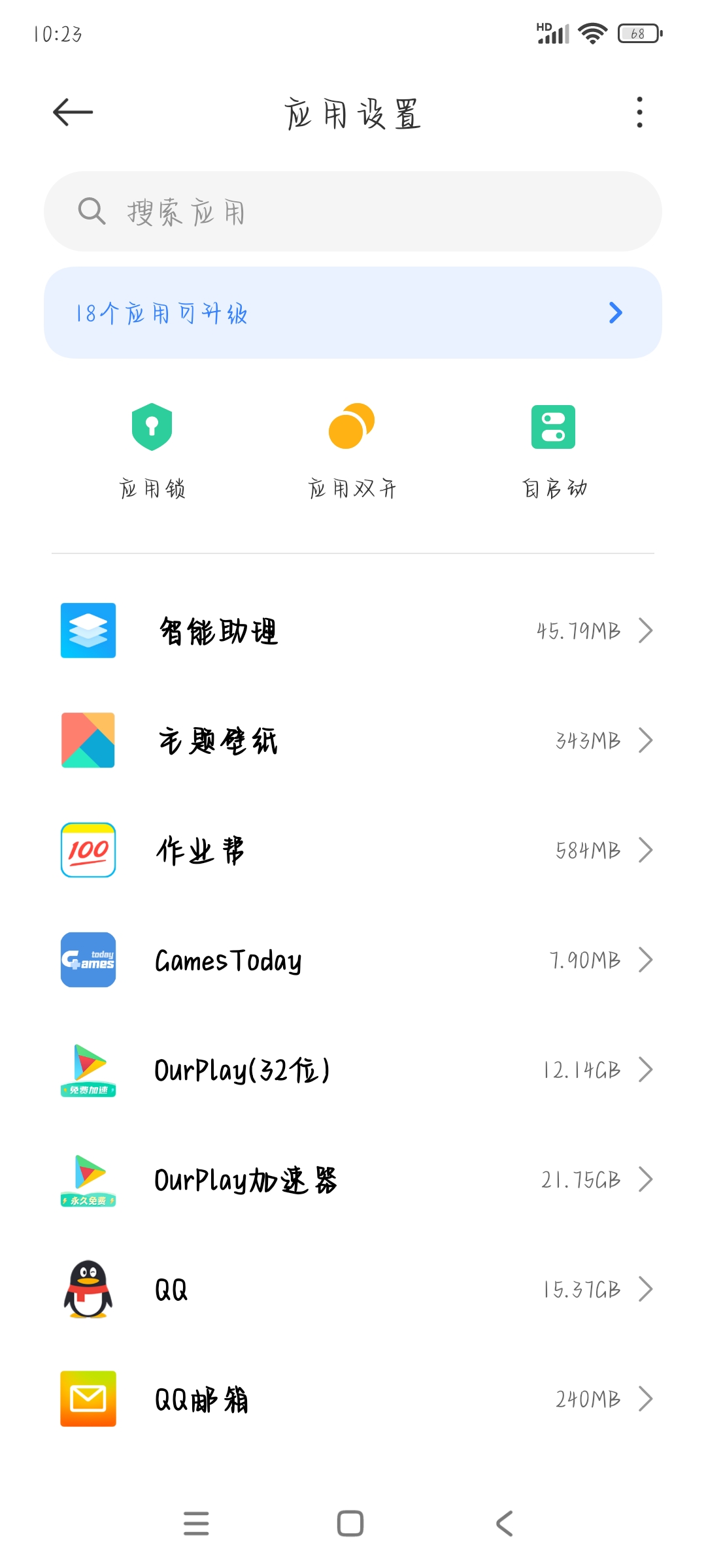Tap the system home button
706x1568 pixels.
(350, 1524)
